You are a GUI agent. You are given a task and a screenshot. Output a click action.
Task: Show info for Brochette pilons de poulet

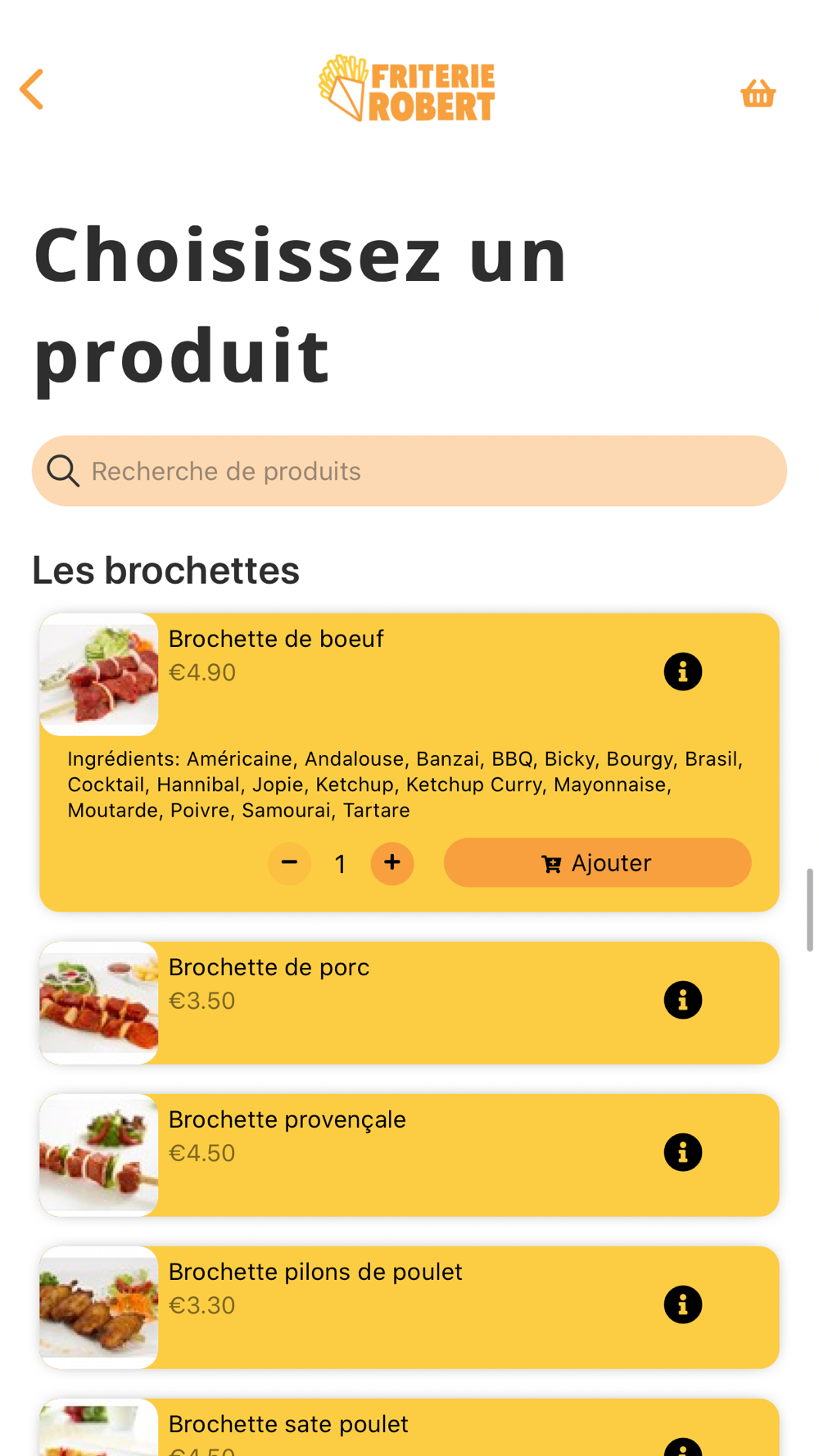682,1305
